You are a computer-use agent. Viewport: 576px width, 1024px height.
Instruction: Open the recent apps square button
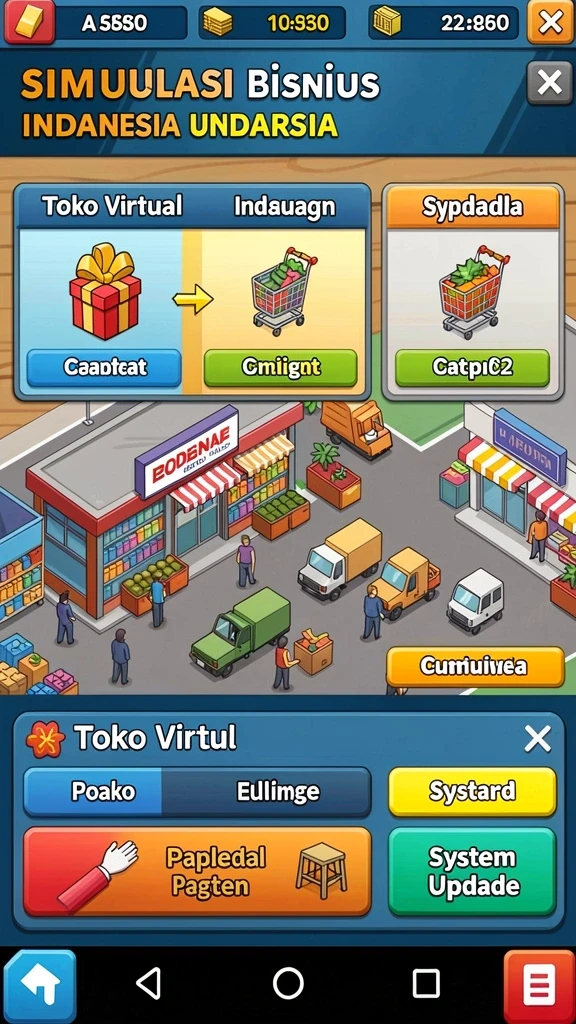coord(426,983)
